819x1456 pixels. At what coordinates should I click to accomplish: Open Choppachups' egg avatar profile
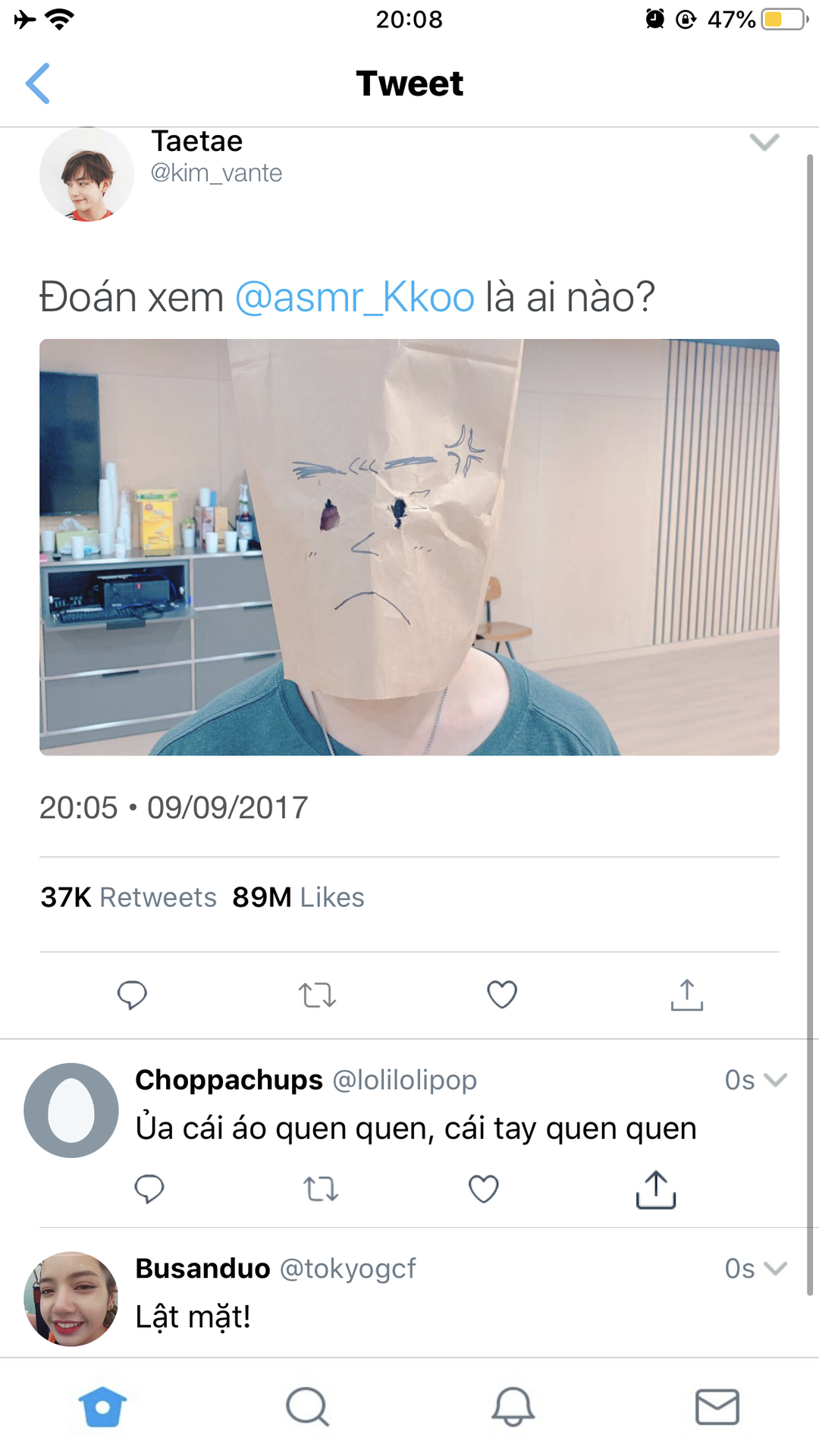pos(71,1110)
